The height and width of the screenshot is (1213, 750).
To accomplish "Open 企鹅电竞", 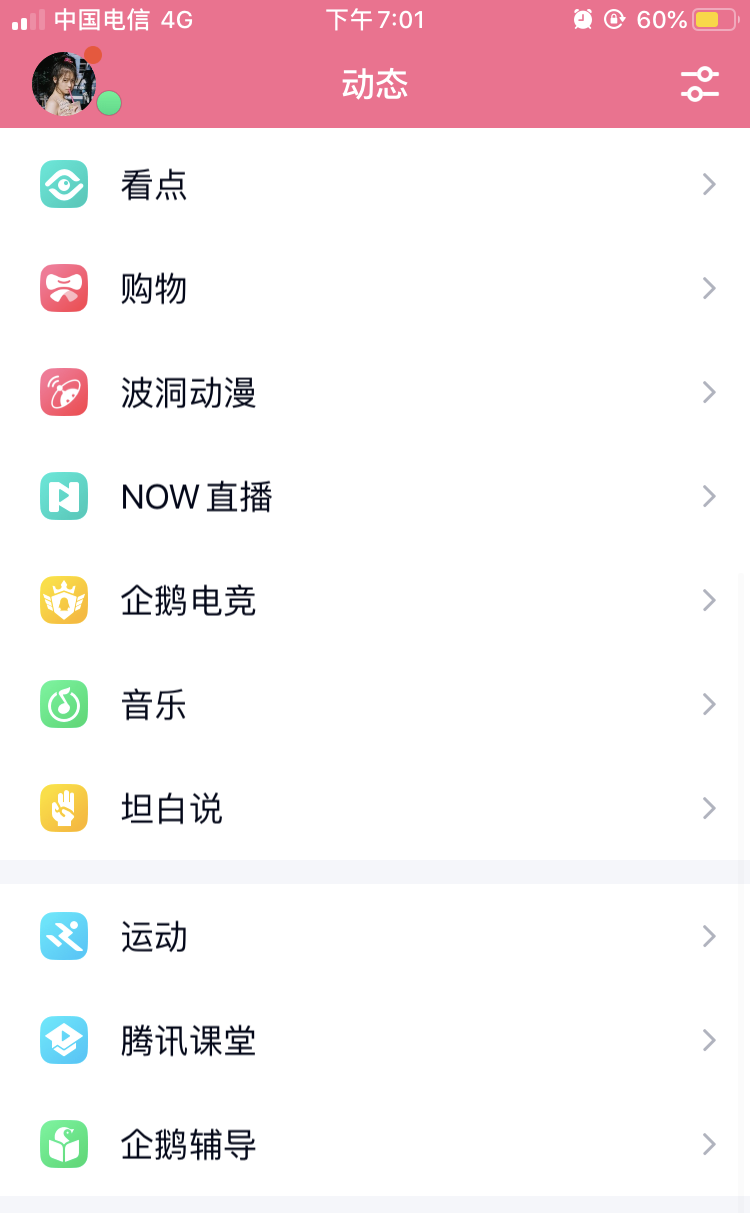I will point(375,600).
